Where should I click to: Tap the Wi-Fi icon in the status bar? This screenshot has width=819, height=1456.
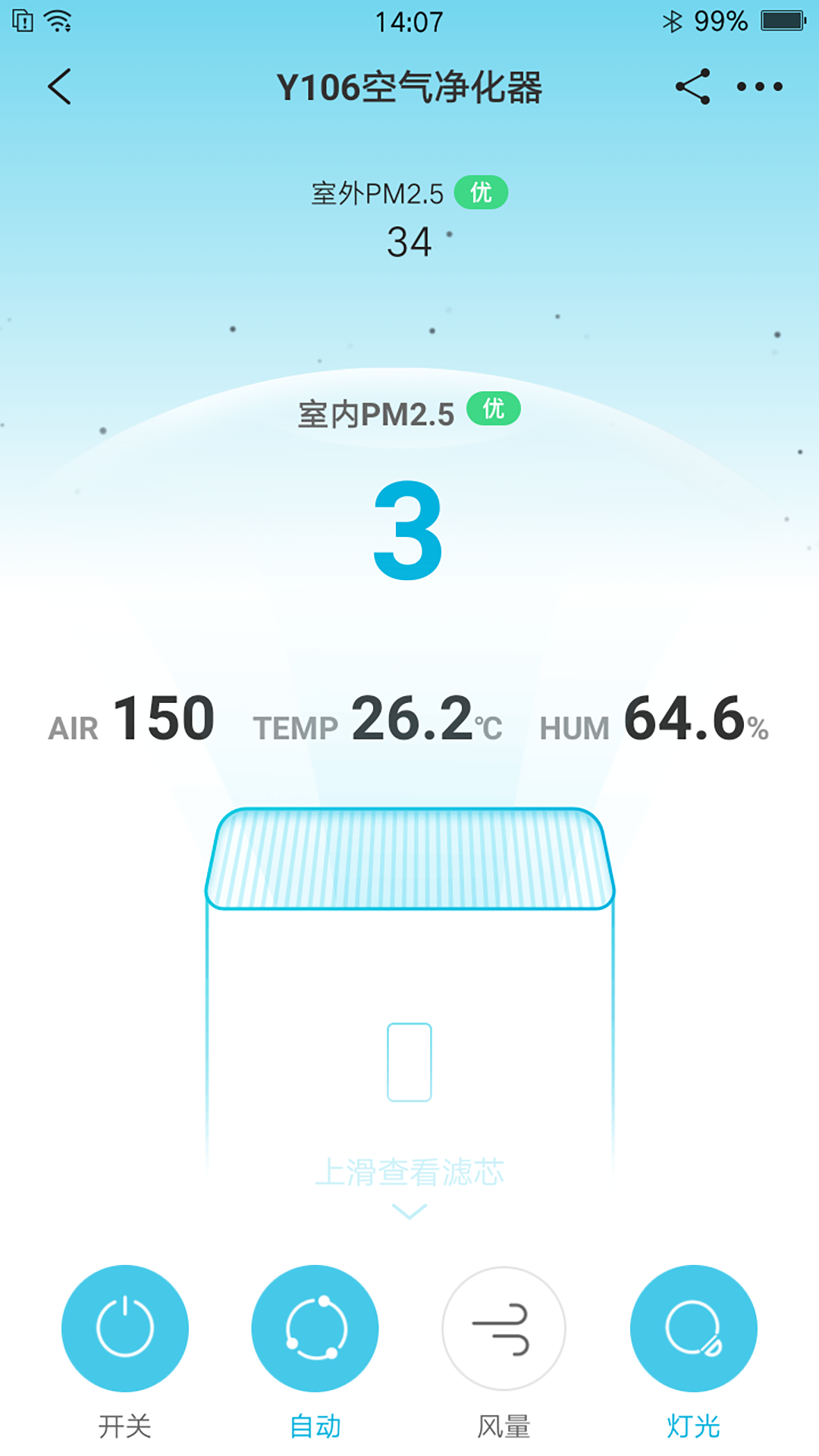click(x=57, y=20)
